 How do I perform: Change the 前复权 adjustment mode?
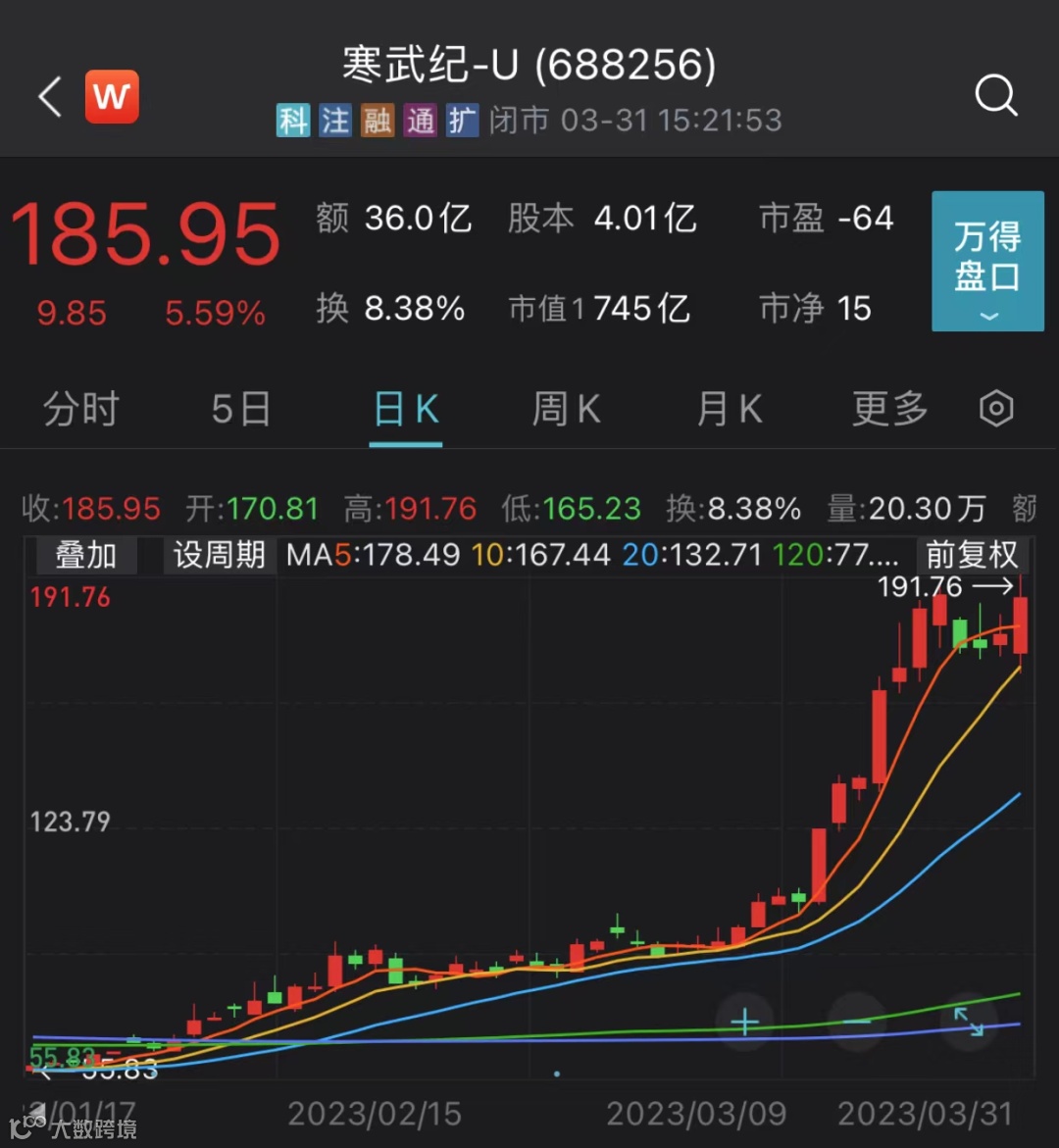pos(971,556)
